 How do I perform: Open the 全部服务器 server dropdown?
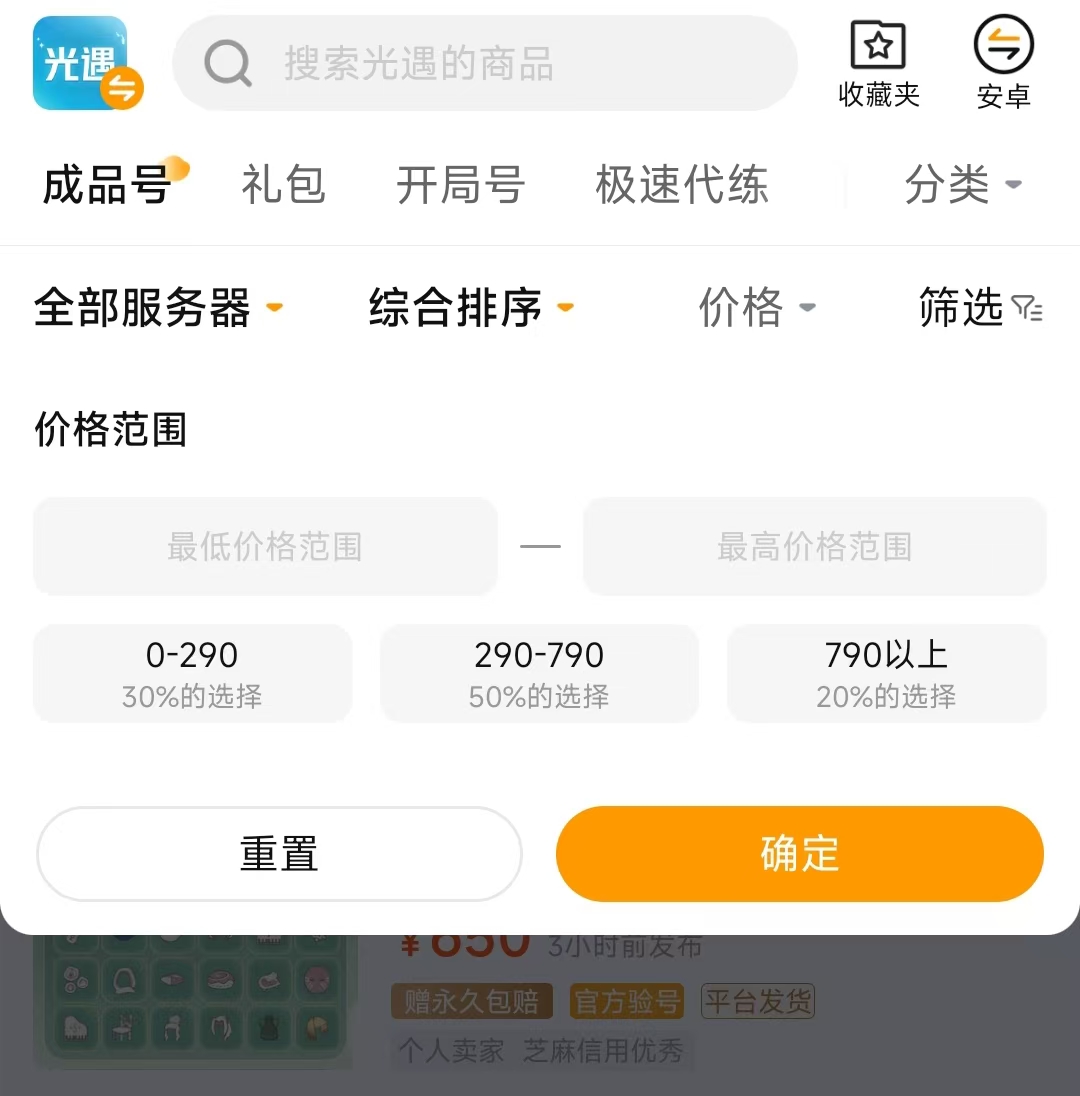pos(158,308)
